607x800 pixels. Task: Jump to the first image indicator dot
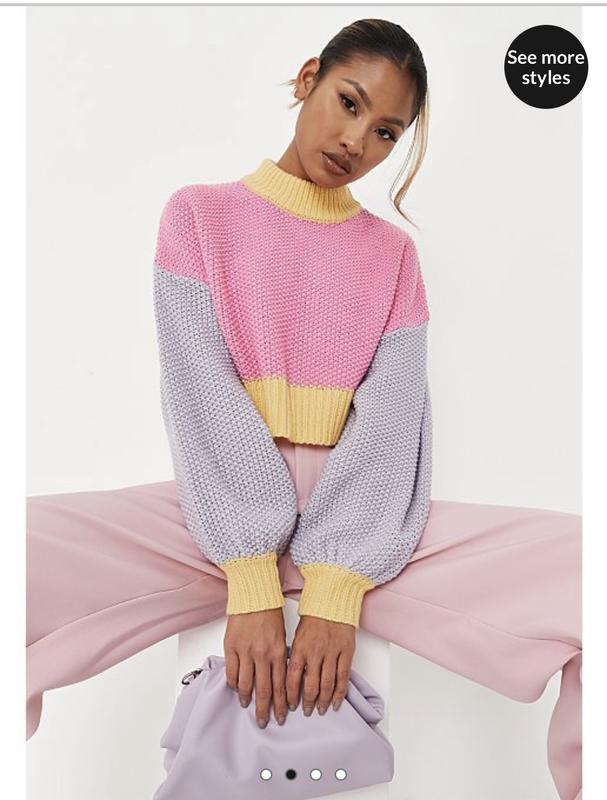click(266, 774)
